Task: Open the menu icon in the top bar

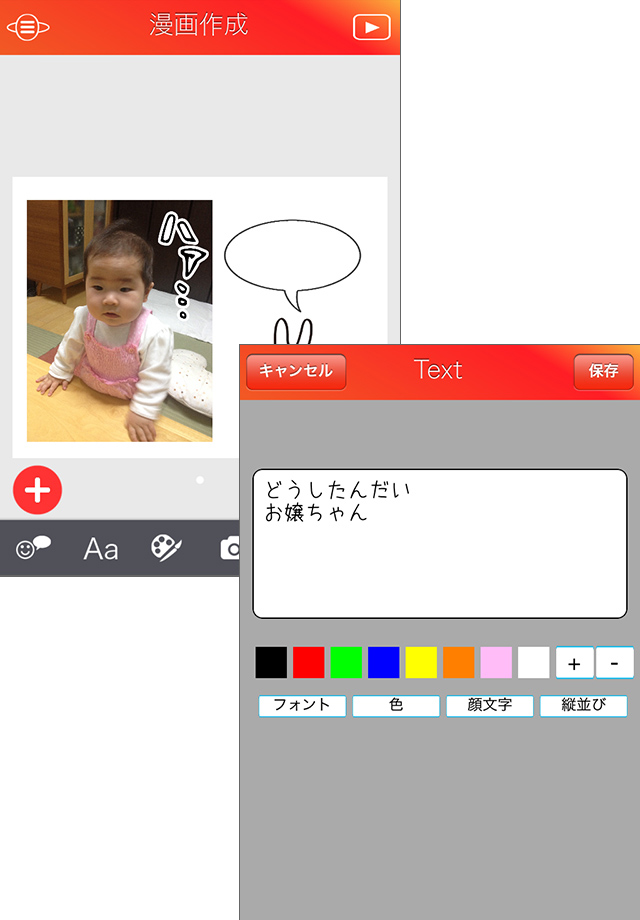Action: [x=27, y=27]
